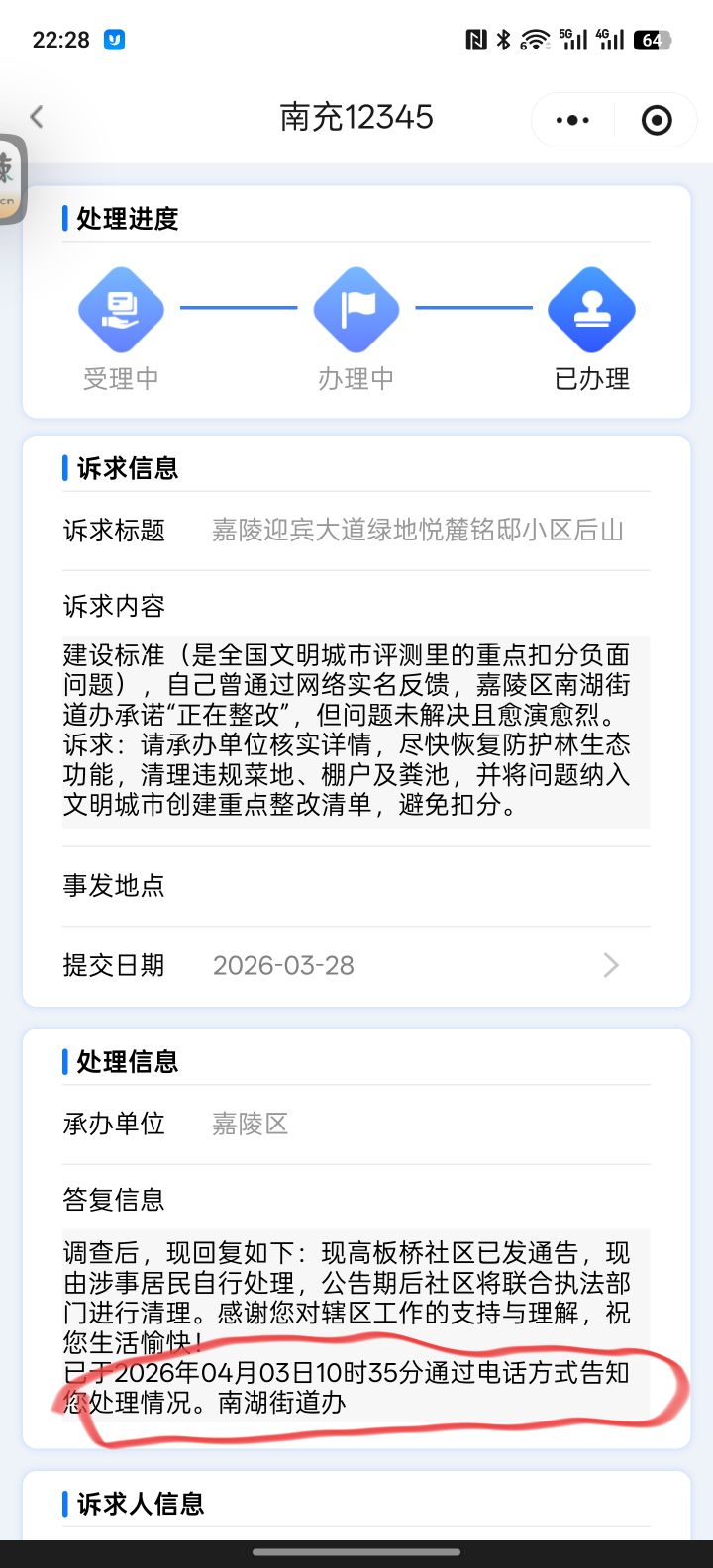Open the mini-program three-dot menu
Image resolution: width=713 pixels, height=1568 pixels.
click(x=572, y=120)
